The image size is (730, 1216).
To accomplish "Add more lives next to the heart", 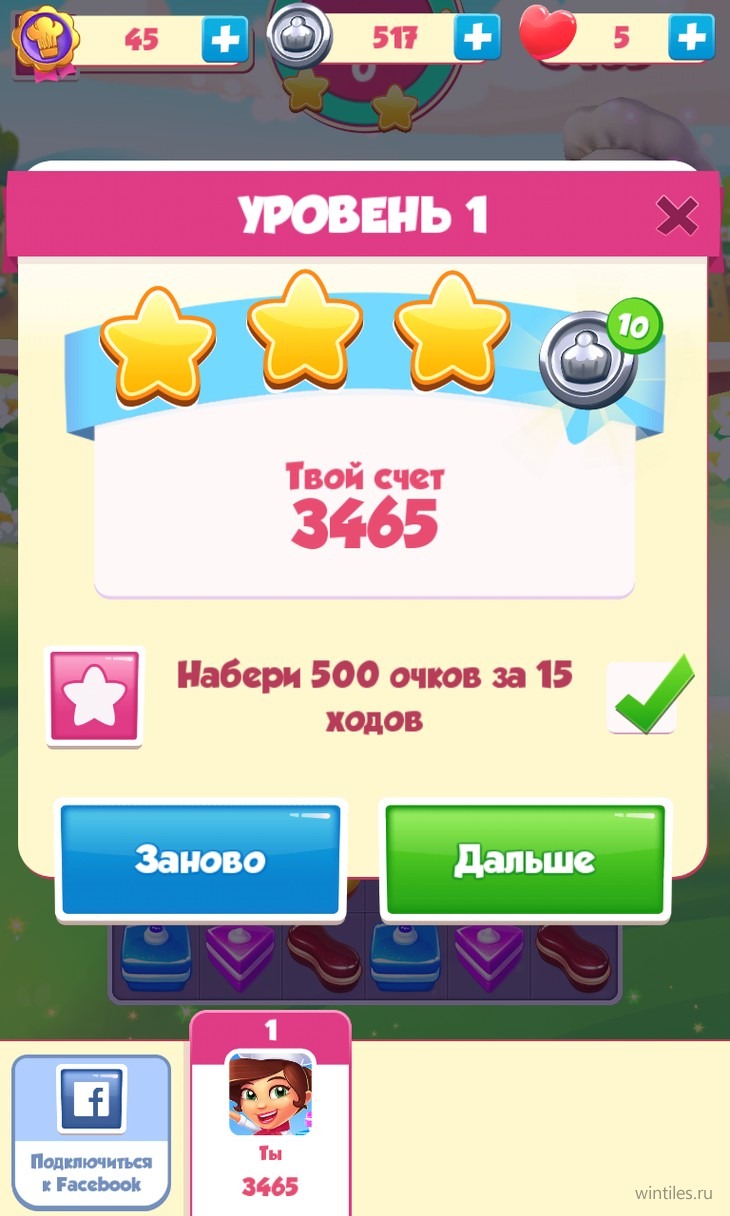I will pyautogui.click(x=691, y=38).
